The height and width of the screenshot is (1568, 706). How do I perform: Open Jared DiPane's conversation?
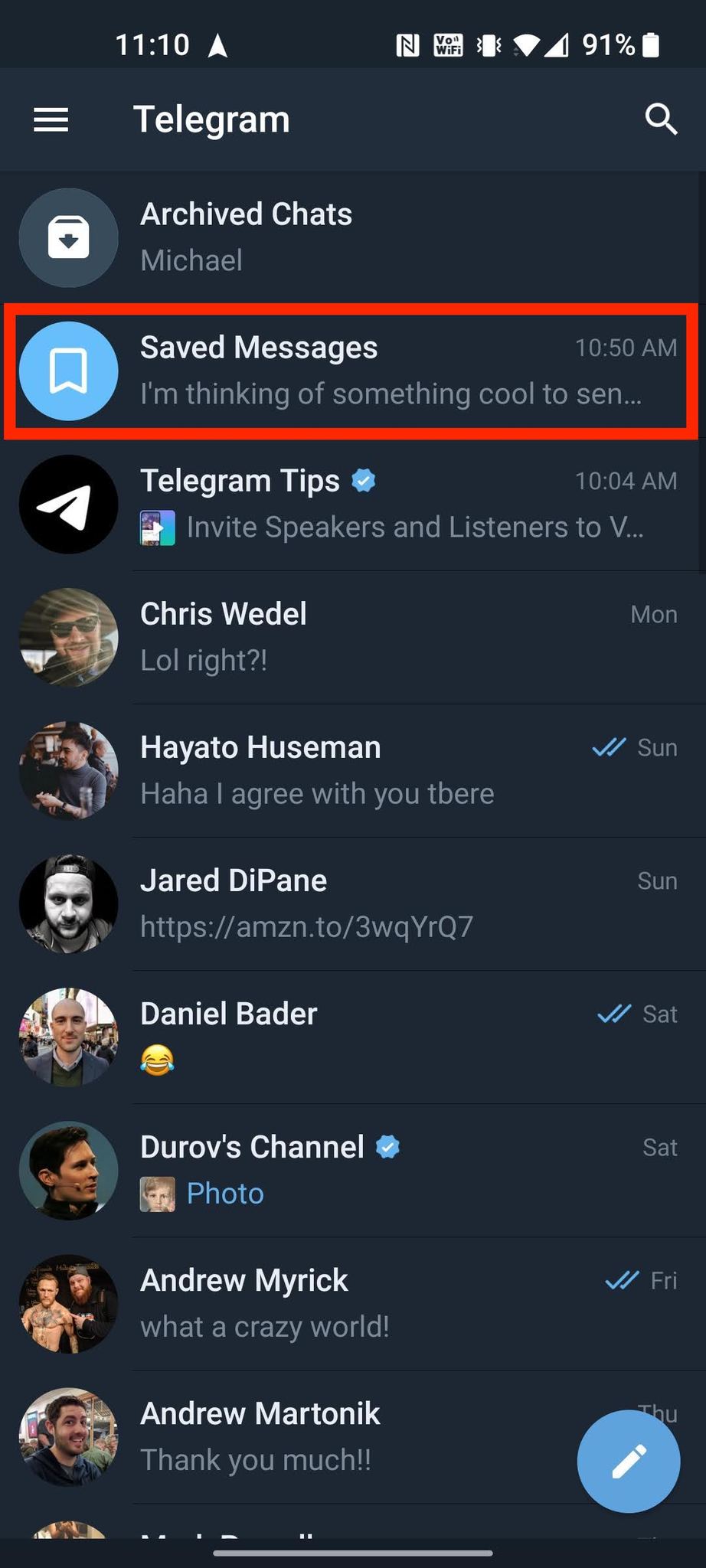tap(352, 903)
